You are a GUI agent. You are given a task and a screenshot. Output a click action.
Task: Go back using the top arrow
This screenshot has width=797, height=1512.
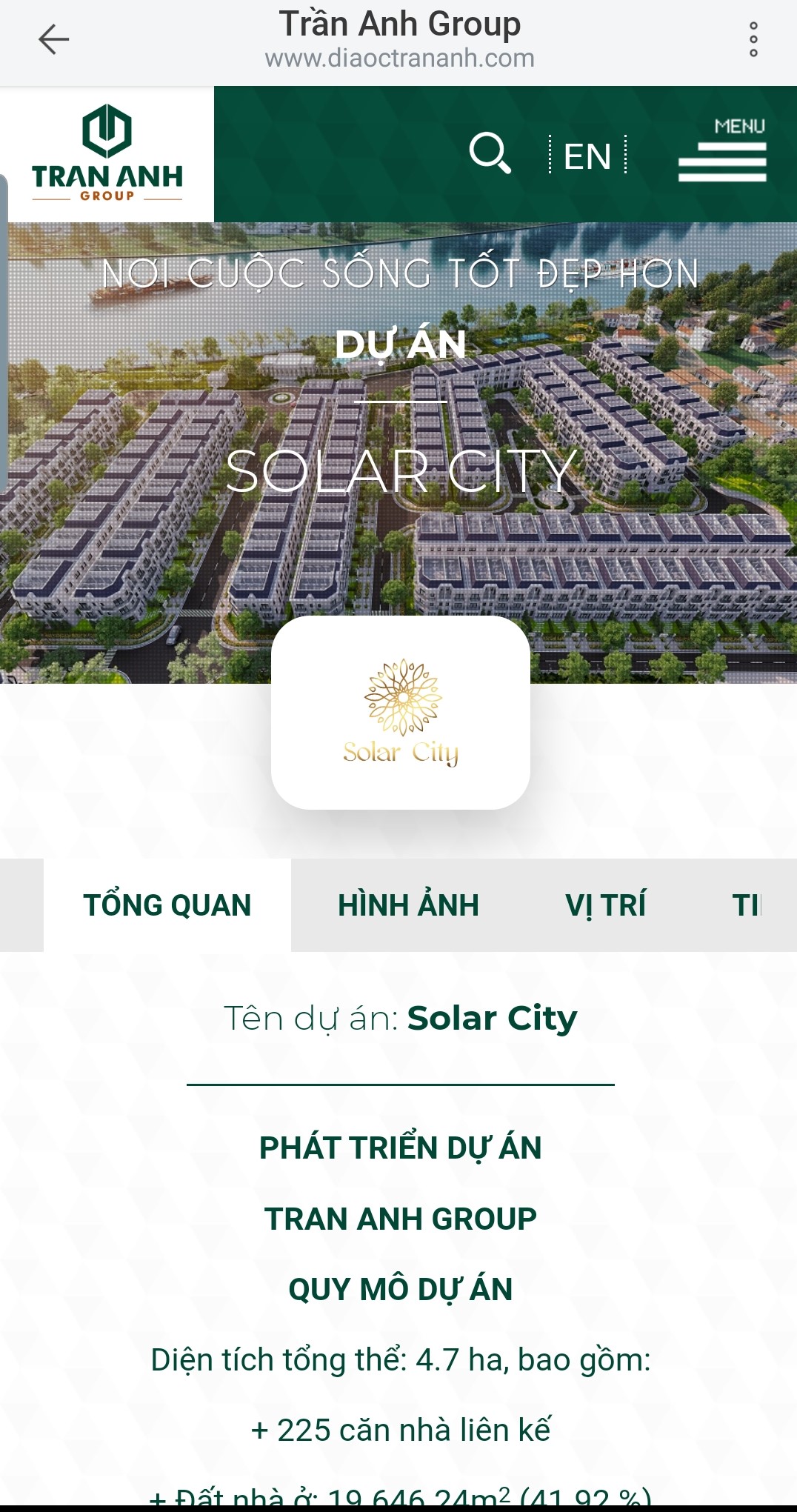(x=53, y=40)
